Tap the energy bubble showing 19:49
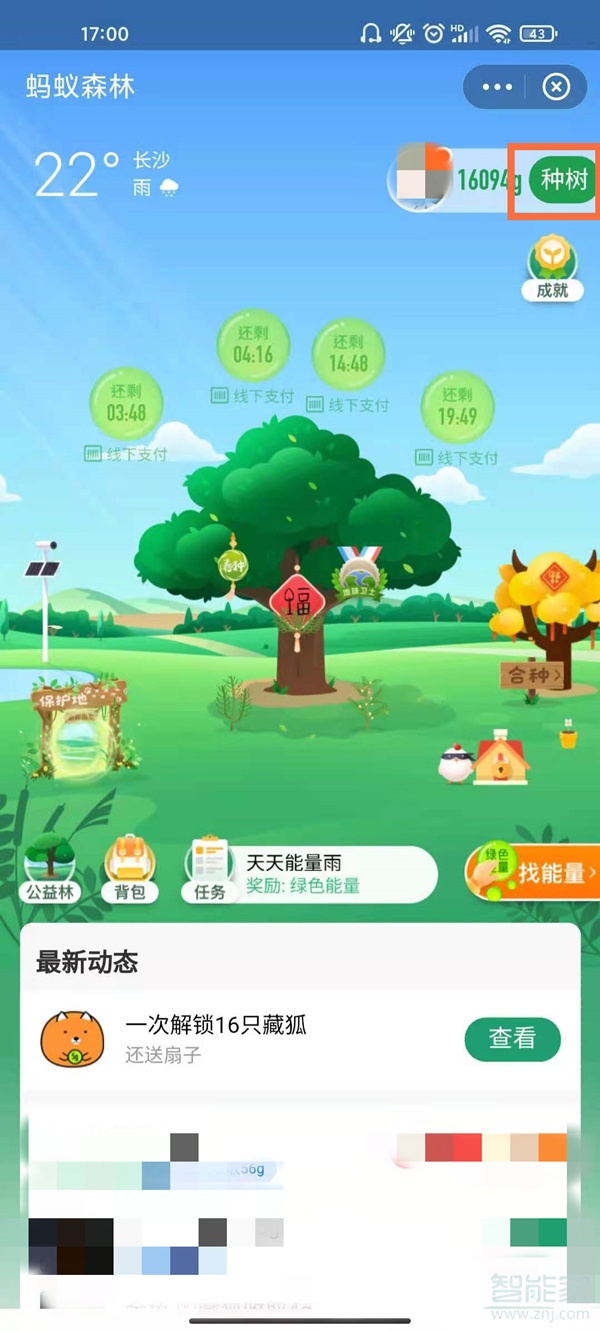600x1333 pixels. [x=457, y=407]
